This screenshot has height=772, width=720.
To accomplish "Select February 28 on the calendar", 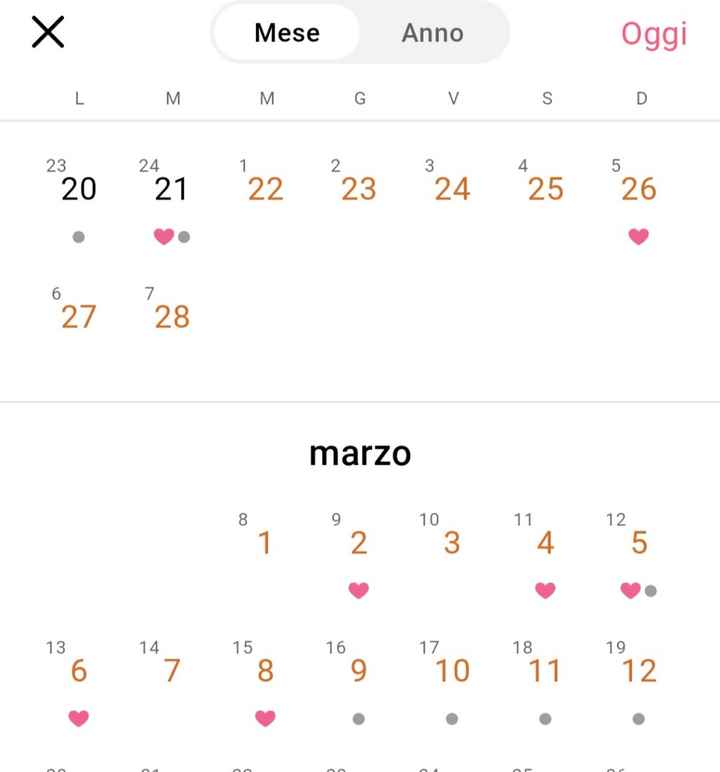I will 171,317.
